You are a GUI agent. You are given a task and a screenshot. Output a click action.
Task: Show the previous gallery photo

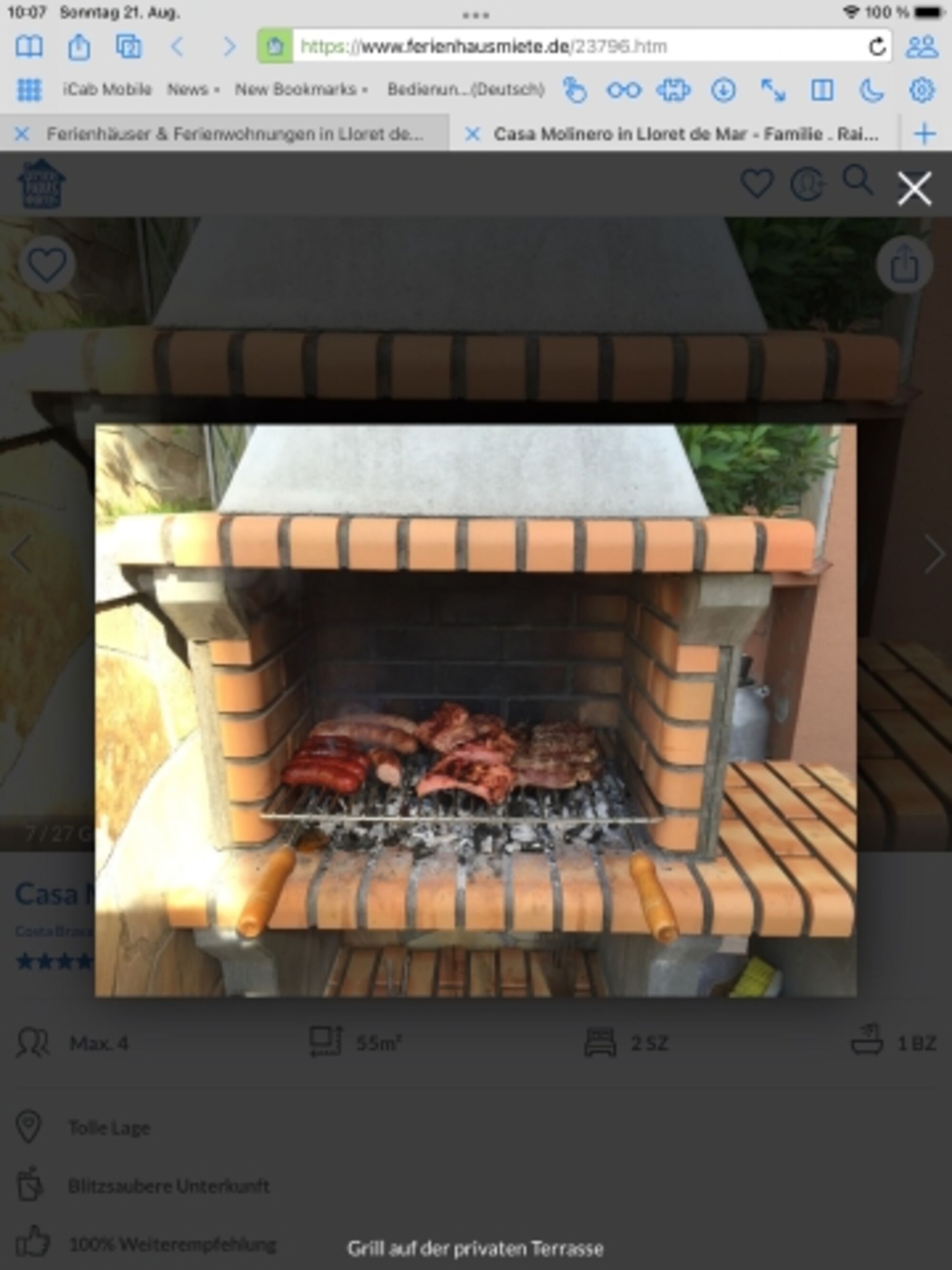pos(20,554)
